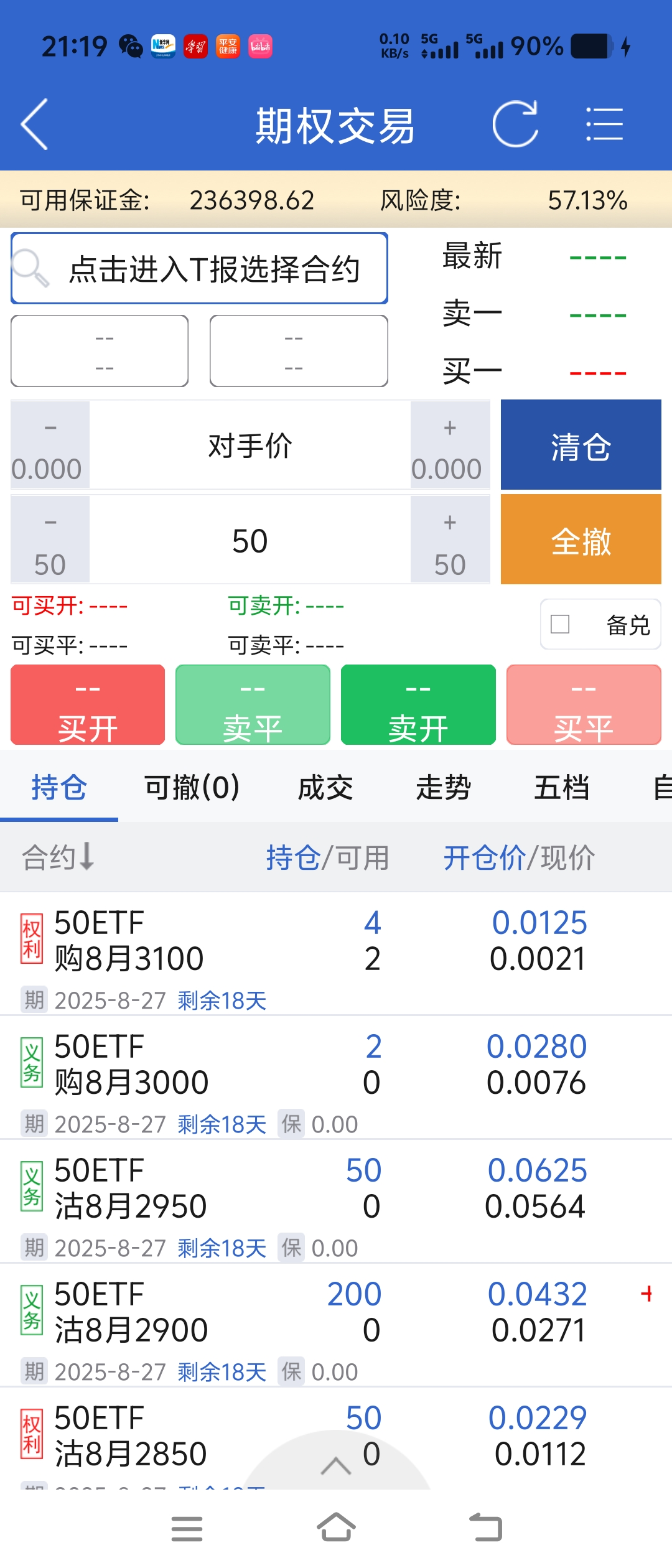Switch to 成交 tab

point(325,788)
